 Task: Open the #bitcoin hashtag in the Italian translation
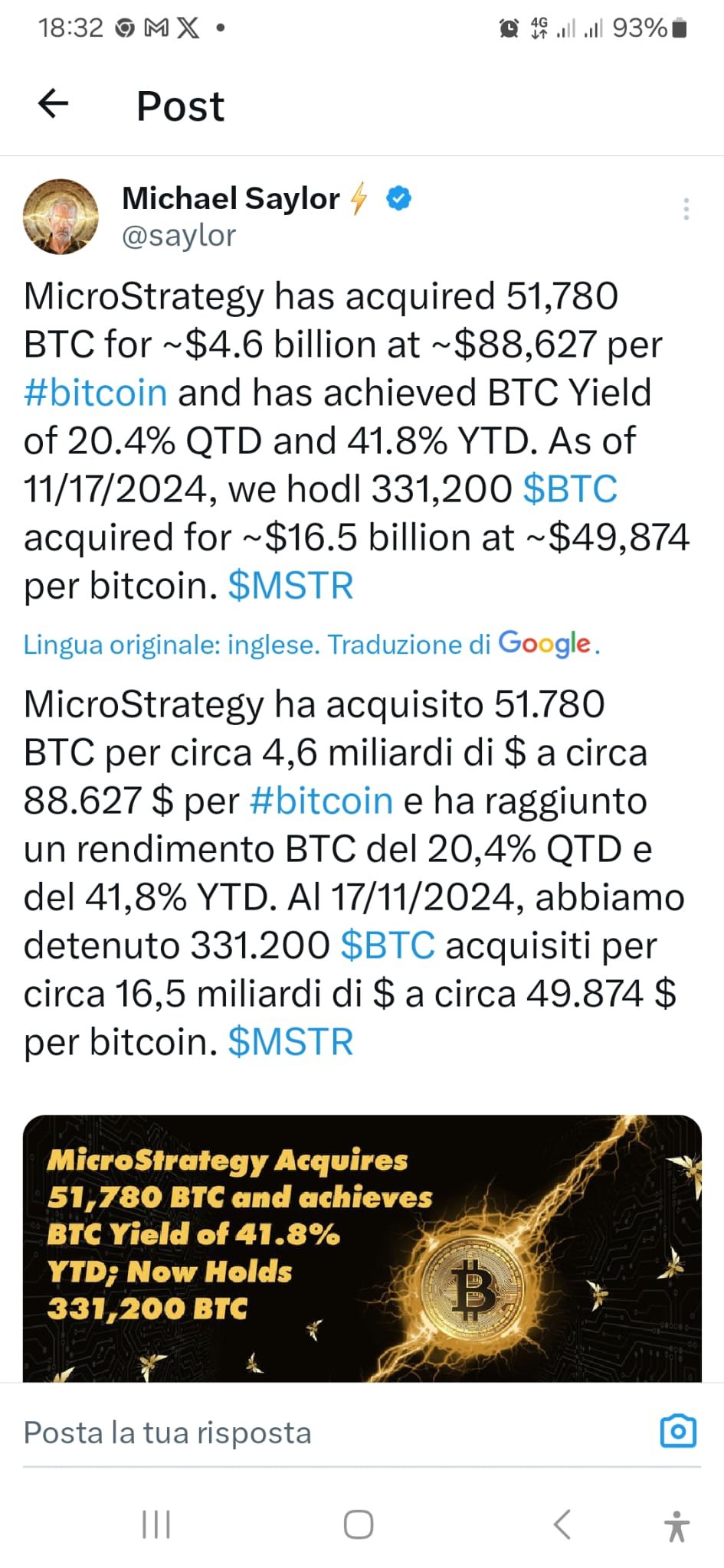click(321, 801)
